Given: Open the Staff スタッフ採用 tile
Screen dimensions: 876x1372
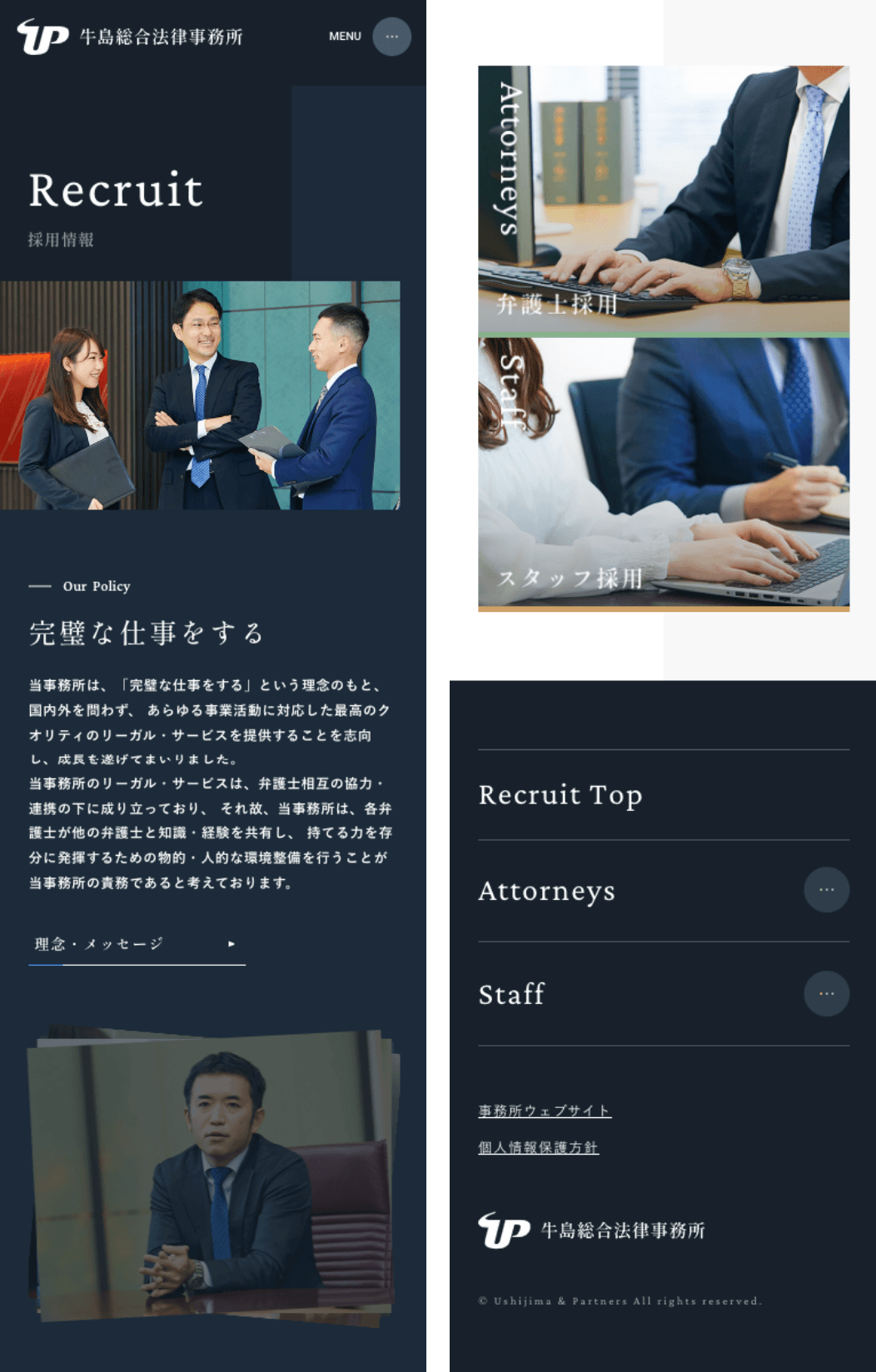Looking at the screenshot, I should click(x=664, y=473).
